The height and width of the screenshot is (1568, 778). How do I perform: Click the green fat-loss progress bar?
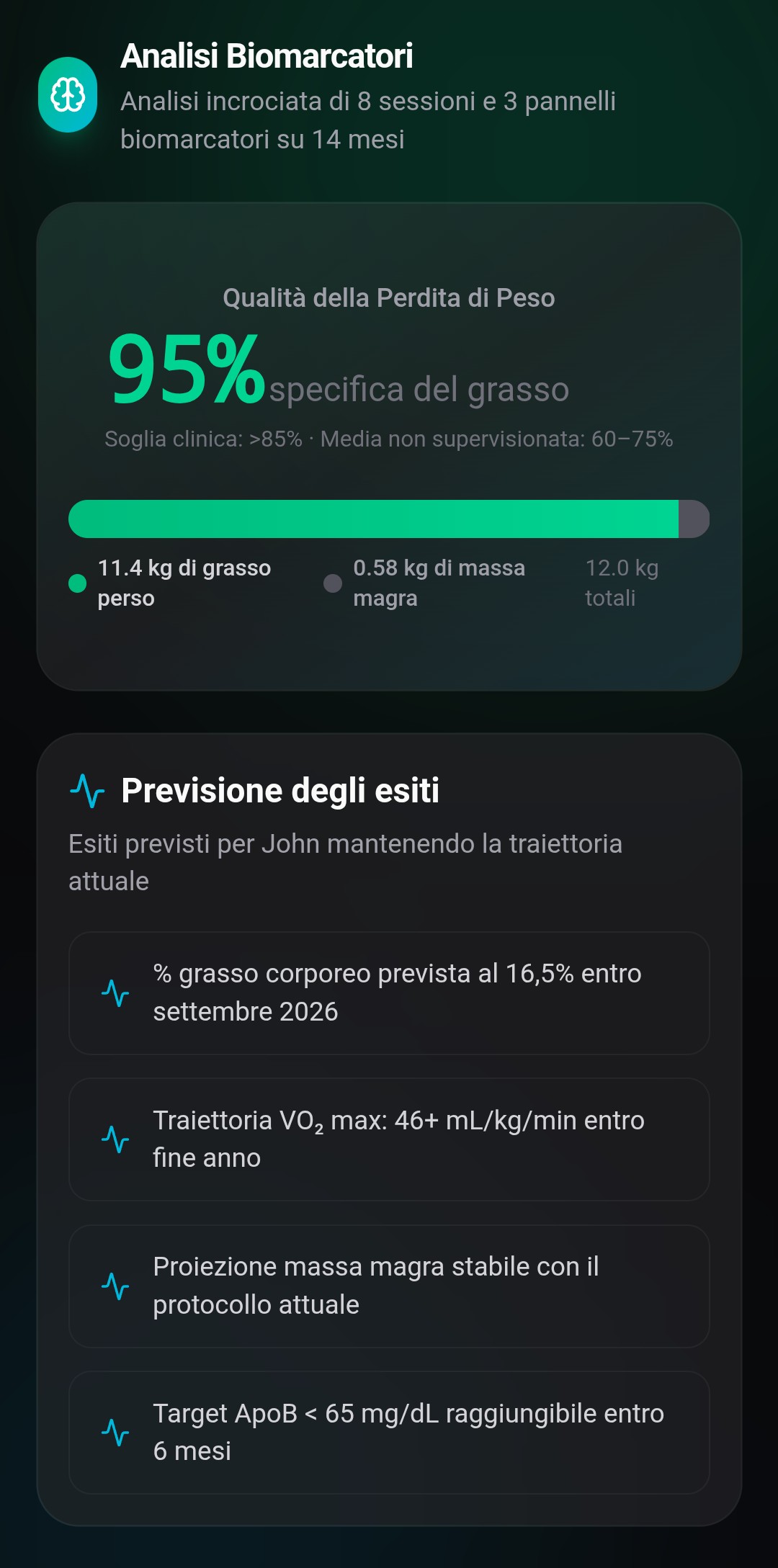[373, 518]
